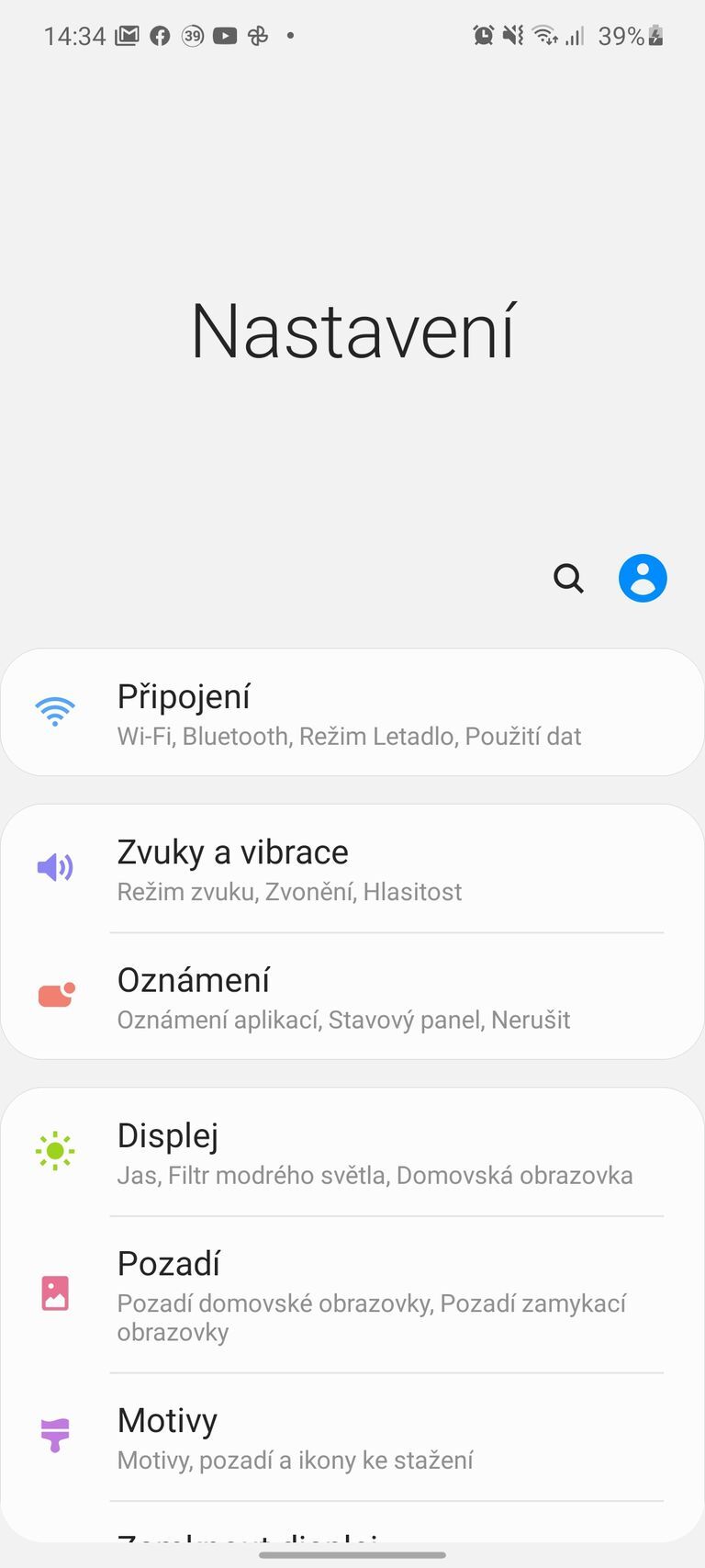Open the Samsung account profile icon
The image size is (705, 1568).
[643, 579]
